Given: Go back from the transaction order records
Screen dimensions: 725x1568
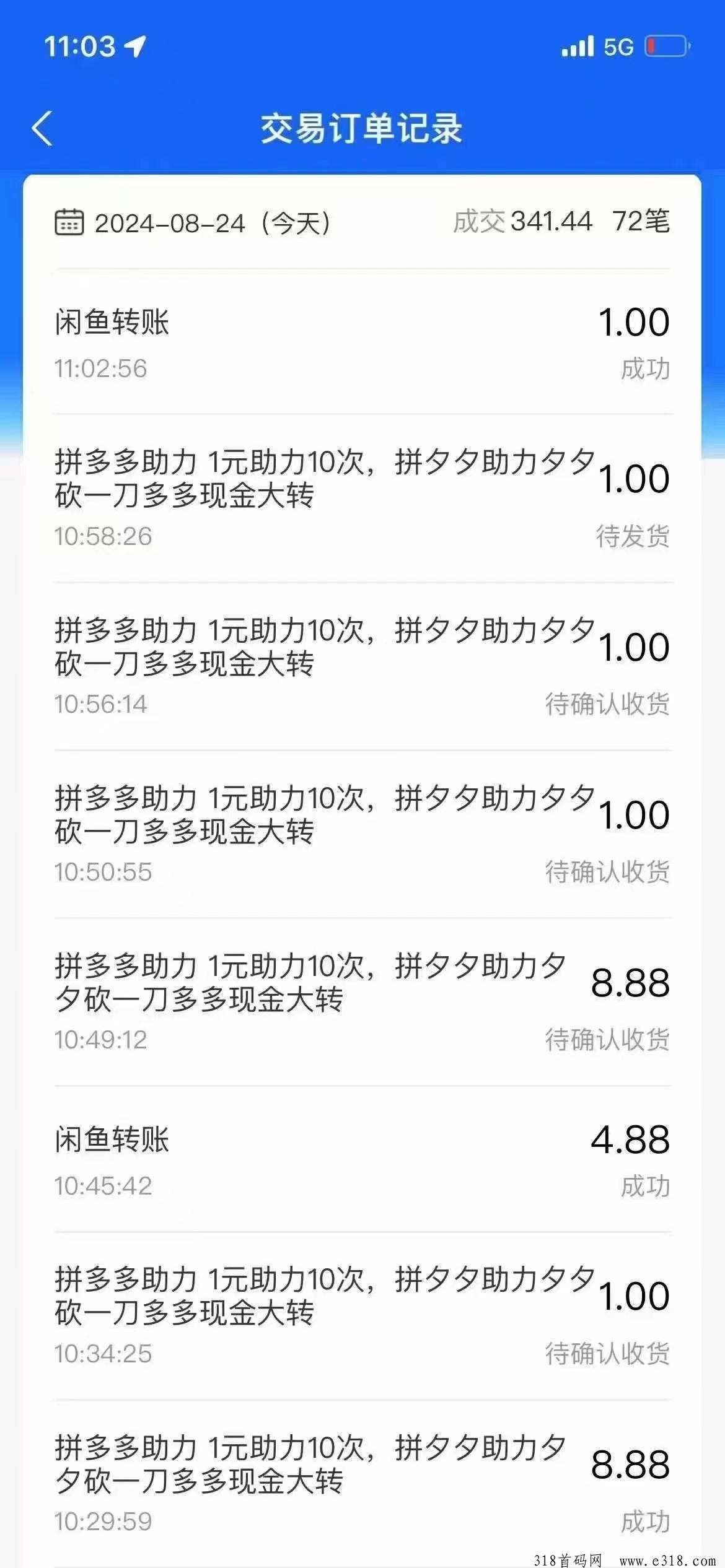Looking at the screenshot, I should click(x=42, y=128).
